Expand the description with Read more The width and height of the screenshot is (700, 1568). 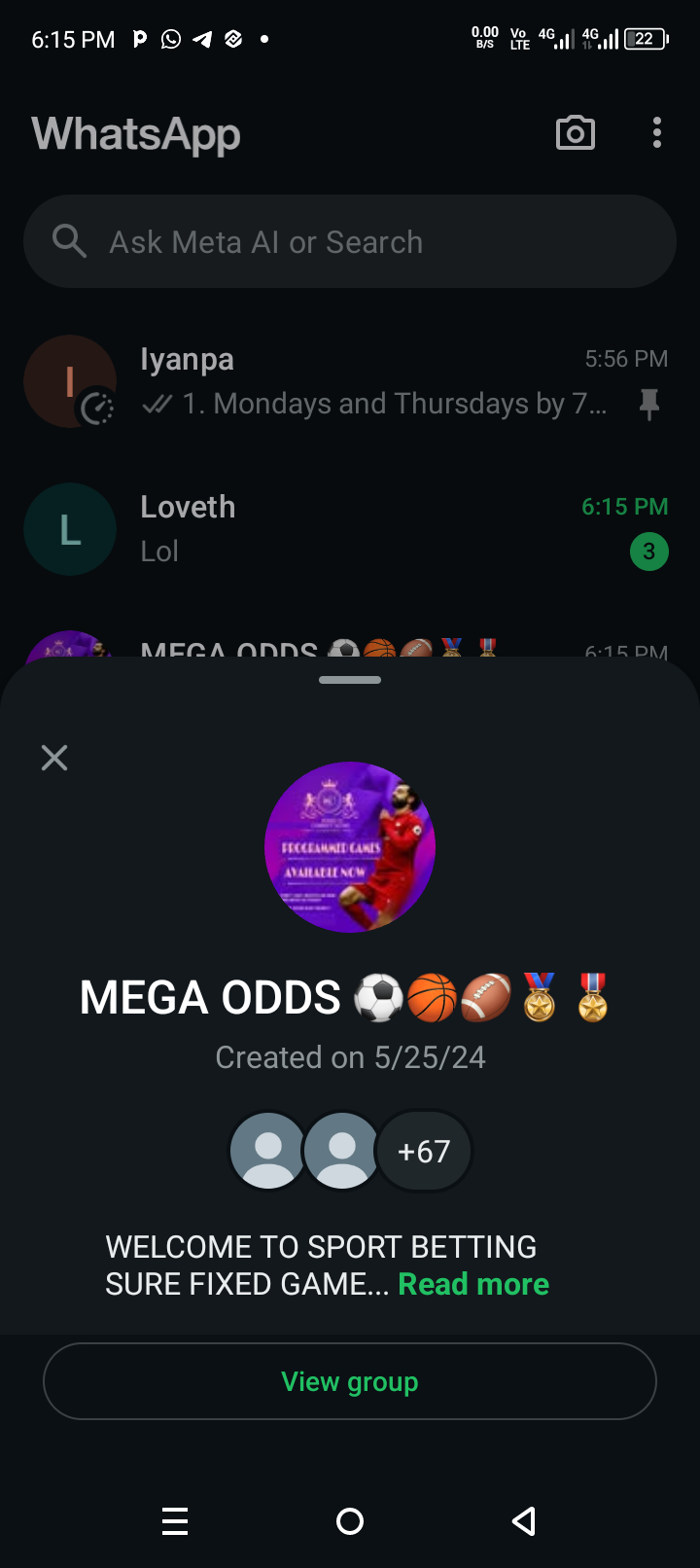pyautogui.click(x=473, y=1284)
